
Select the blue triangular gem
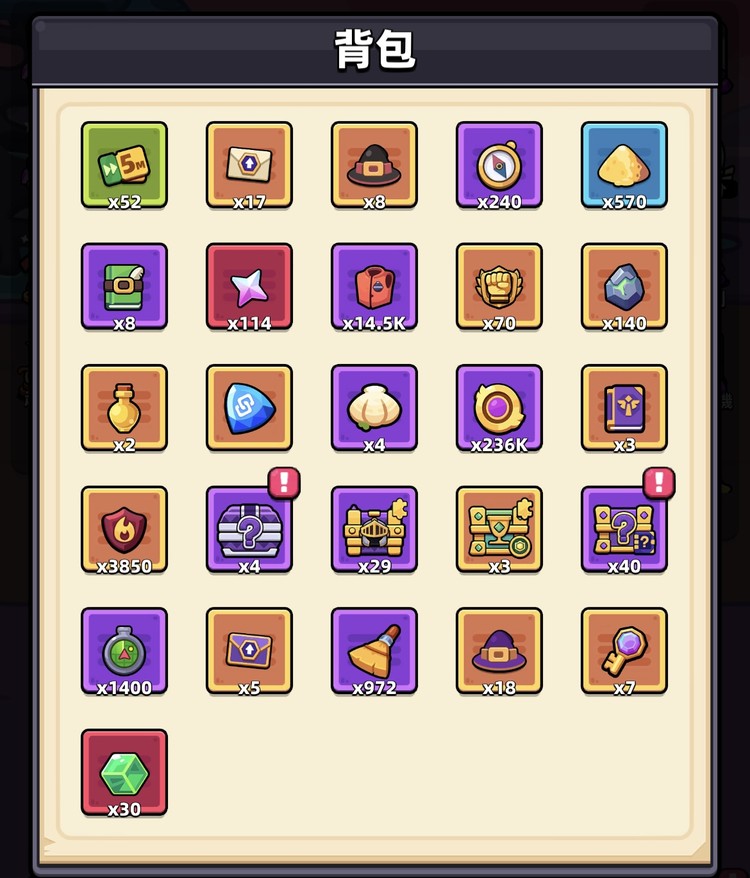(x=249, y=407)
